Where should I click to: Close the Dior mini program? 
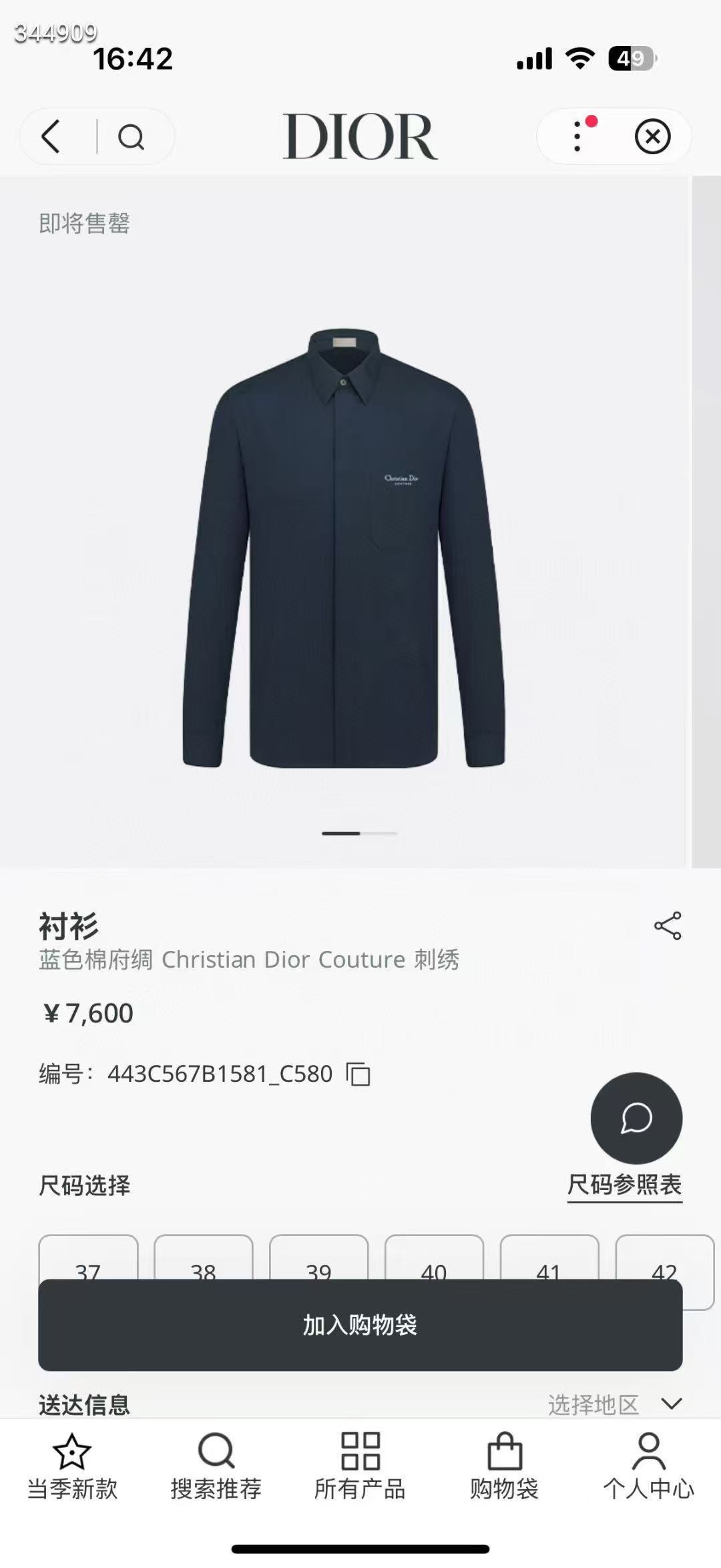652,137
